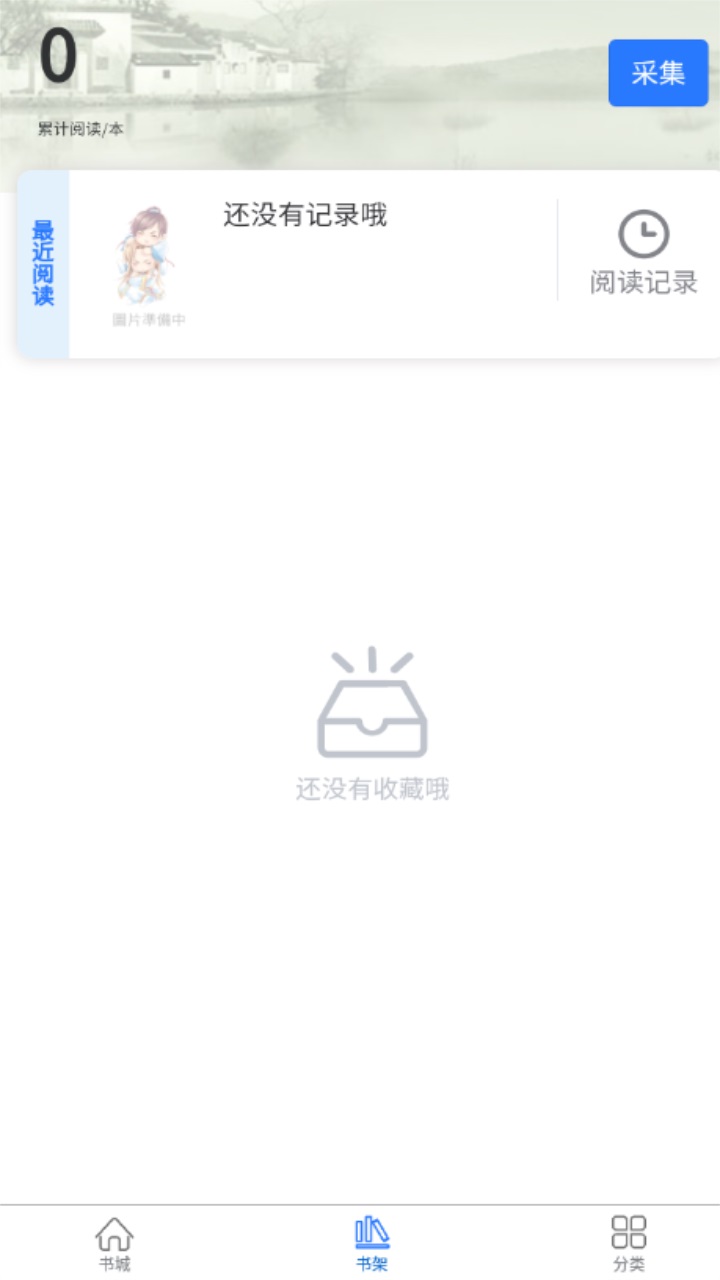Open the 分类 category grid icon
720x1280 pixels.
pos(627,1240)
